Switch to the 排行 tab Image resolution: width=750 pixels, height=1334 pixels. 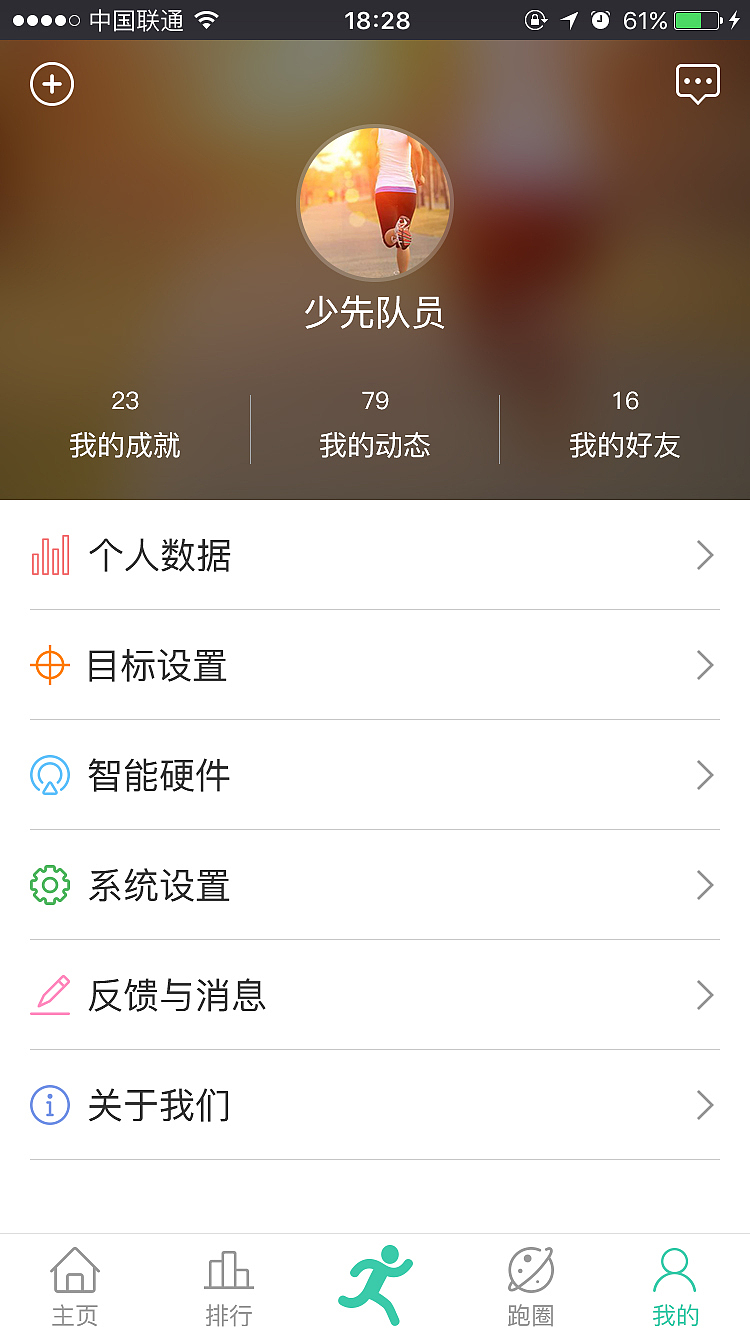click(228, 1285)
